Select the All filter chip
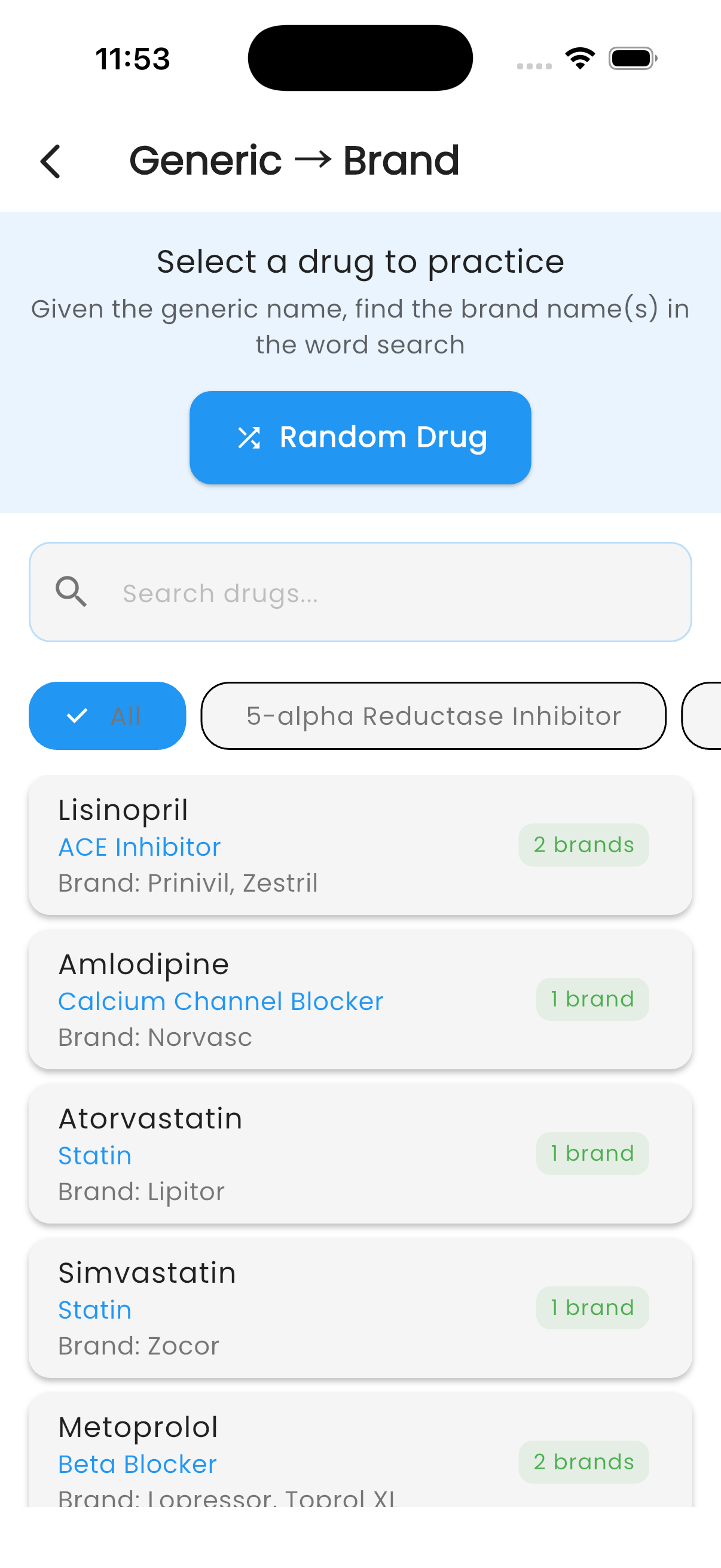The image size is (721, 1568). point(107,715)
